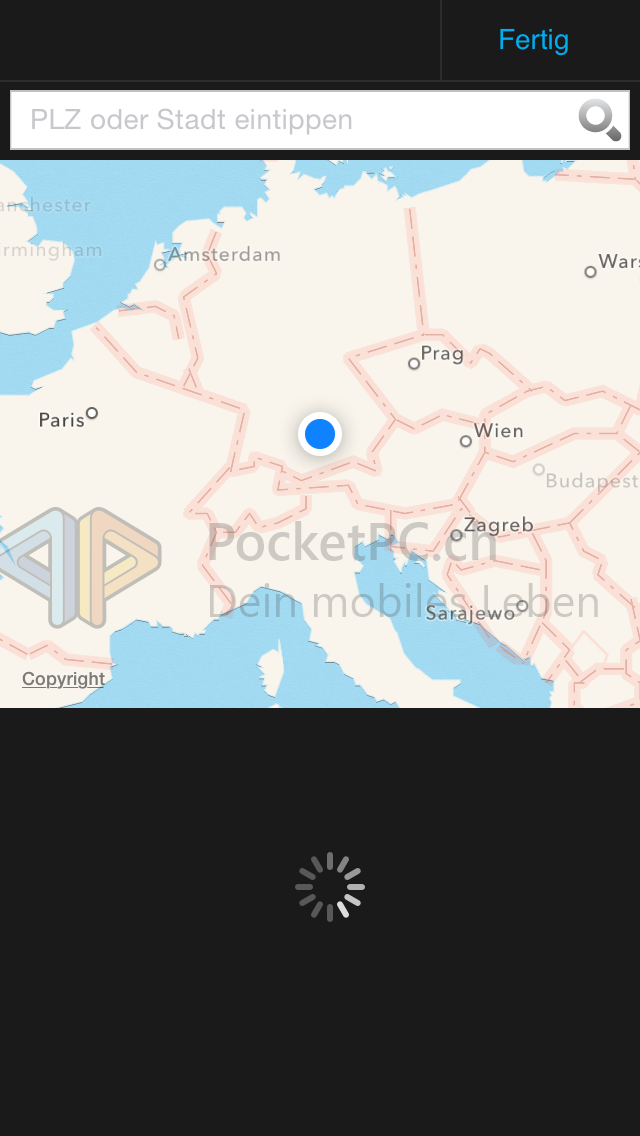Tap the magnifying glass search icon
640x1136 pixels.
point(600,120)
